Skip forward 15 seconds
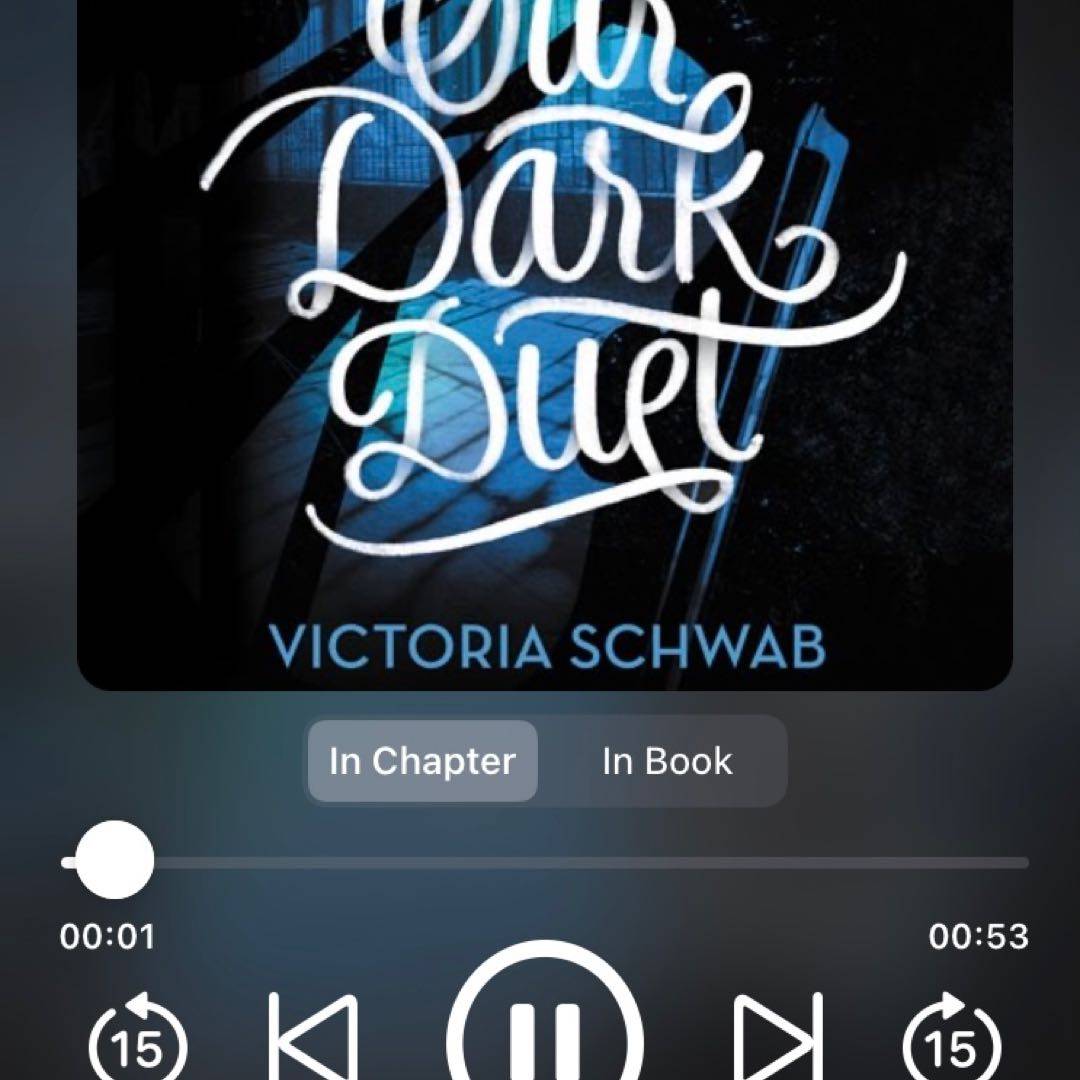Image resolution: width=1080 pixels, height=1080 pixels. (x=950, y=1040)
